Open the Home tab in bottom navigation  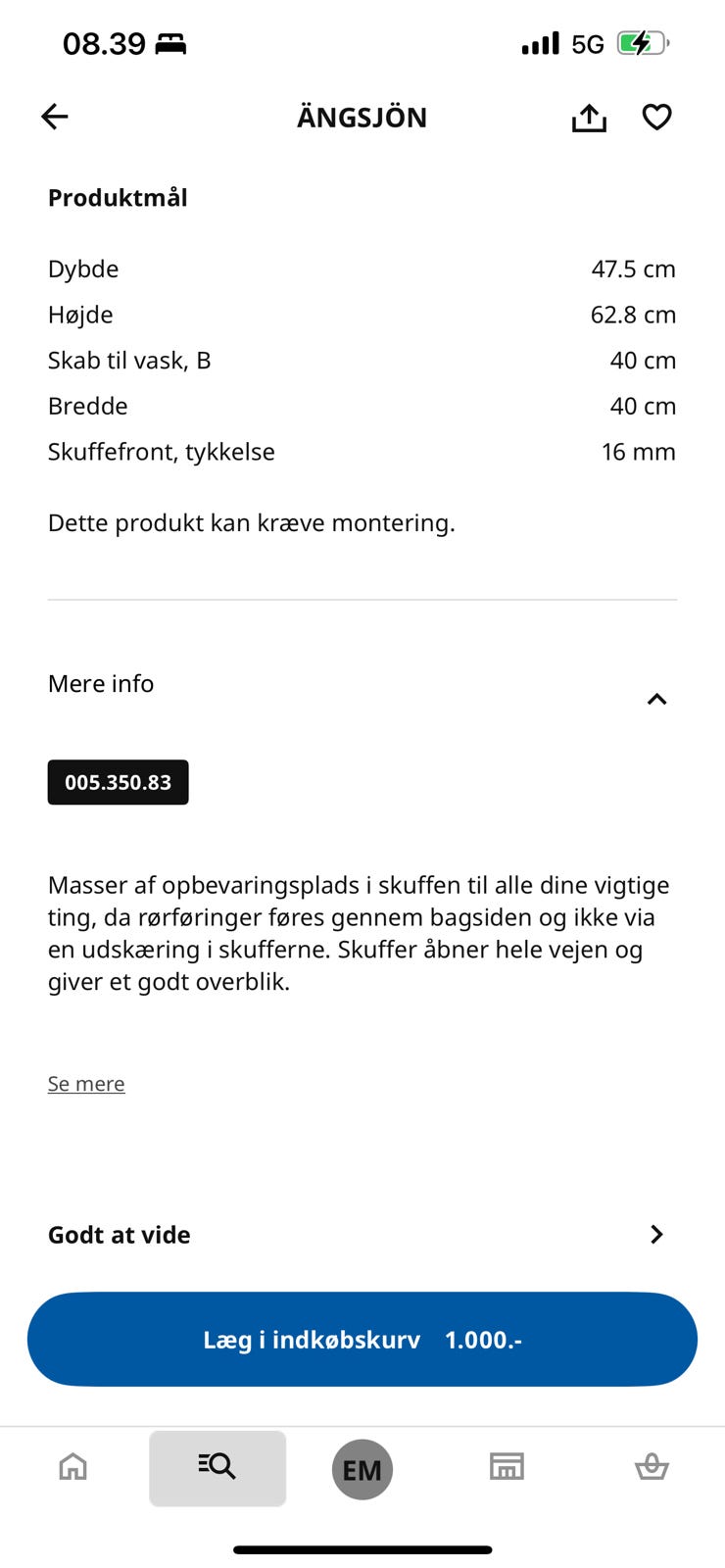(x=72, y=1467)
